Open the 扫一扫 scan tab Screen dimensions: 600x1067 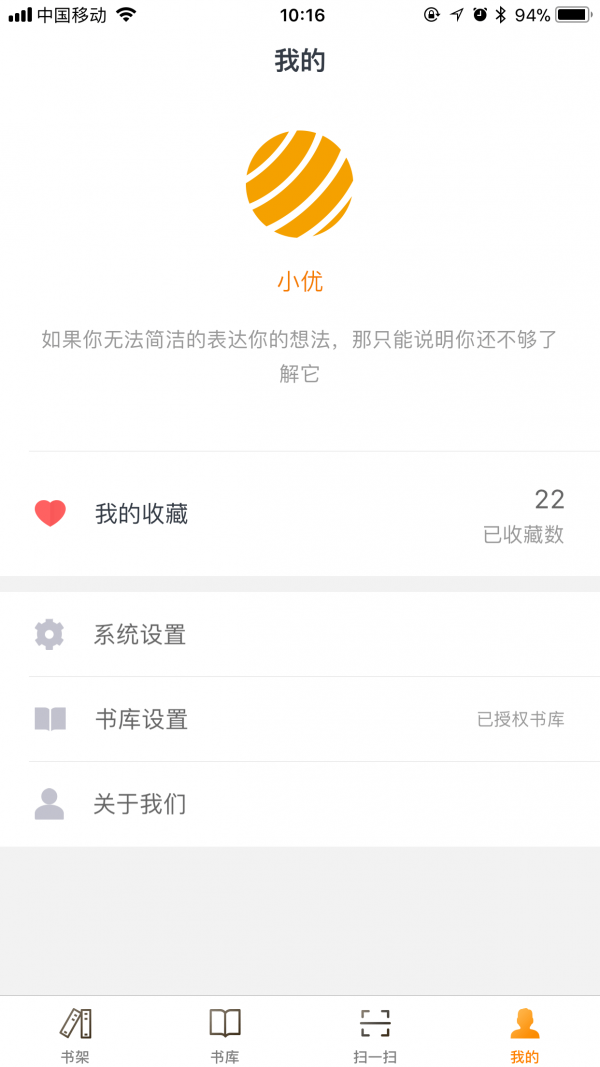tap(375, 1034)
